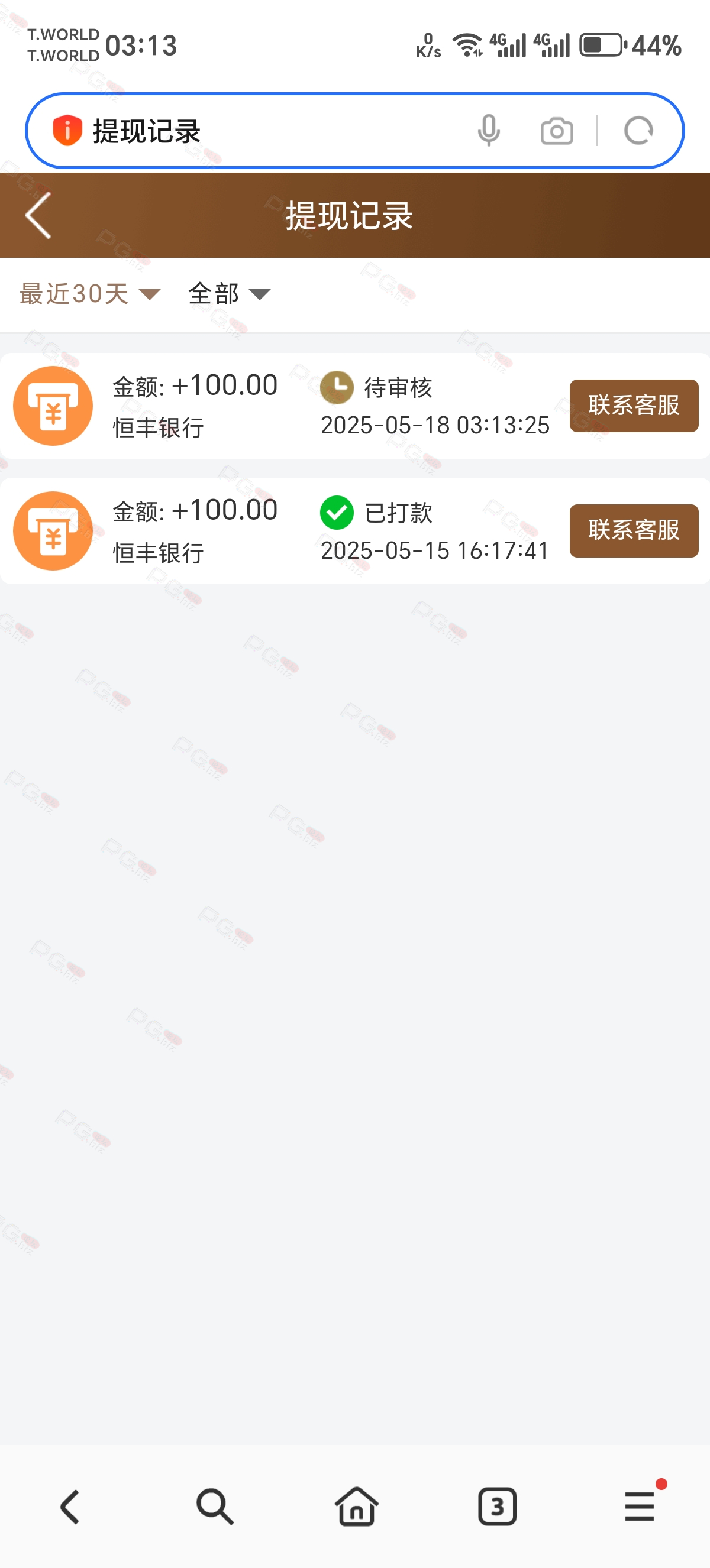
Task: Go back using the header arrow
Action: (x=38, y=215)
